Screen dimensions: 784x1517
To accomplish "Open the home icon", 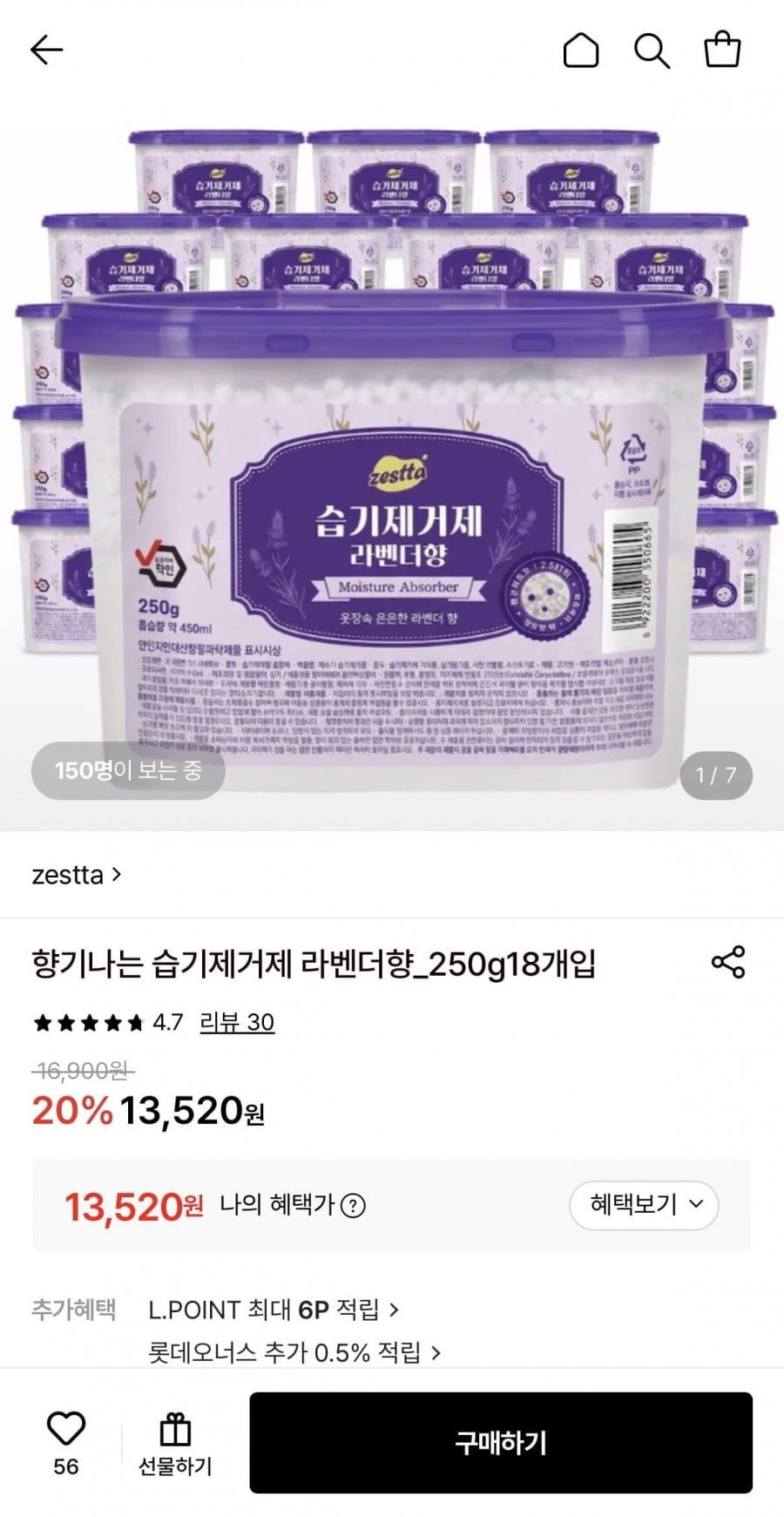I will pos(581,51).
